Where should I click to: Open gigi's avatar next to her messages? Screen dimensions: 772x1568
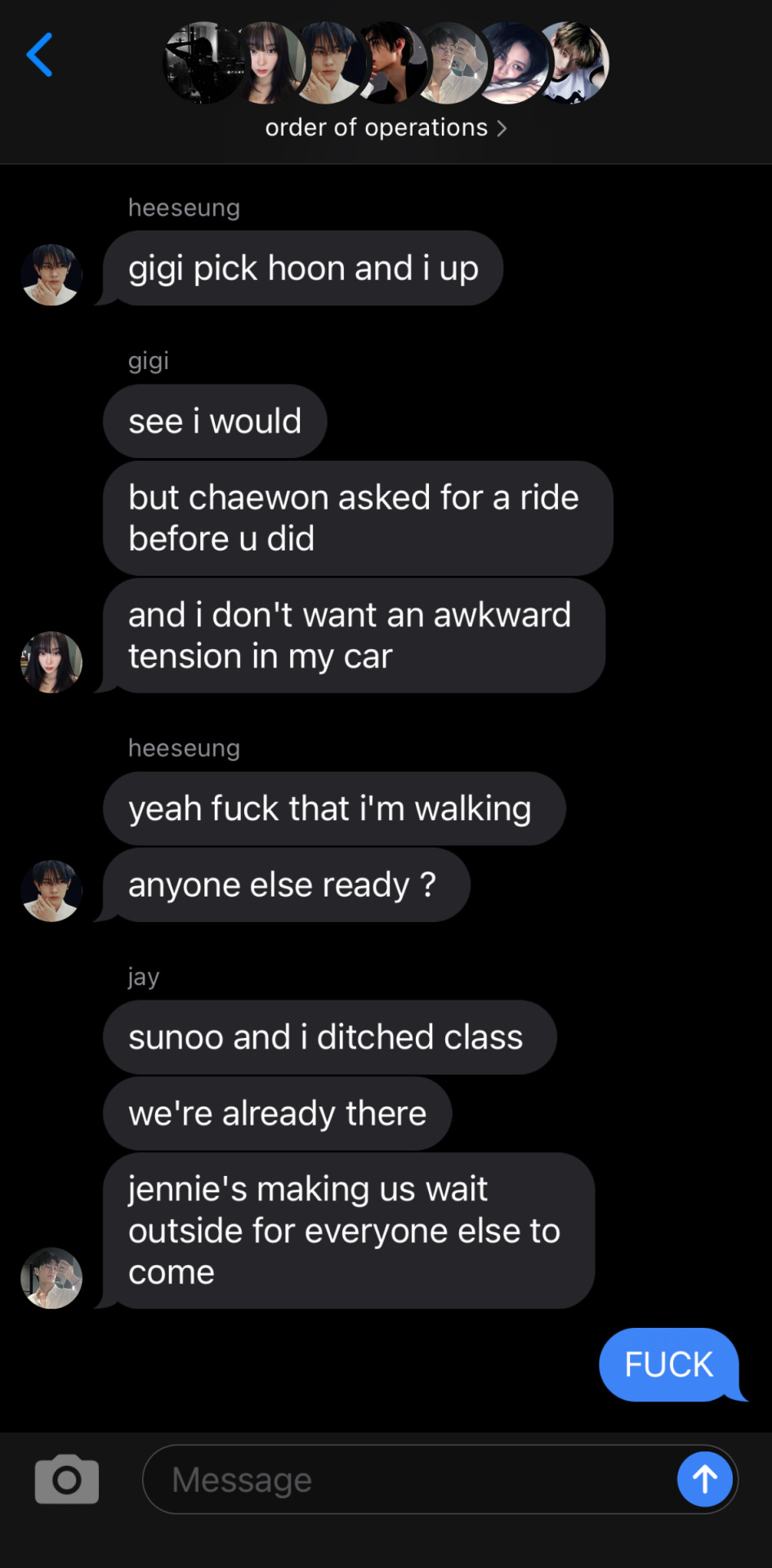51,661
